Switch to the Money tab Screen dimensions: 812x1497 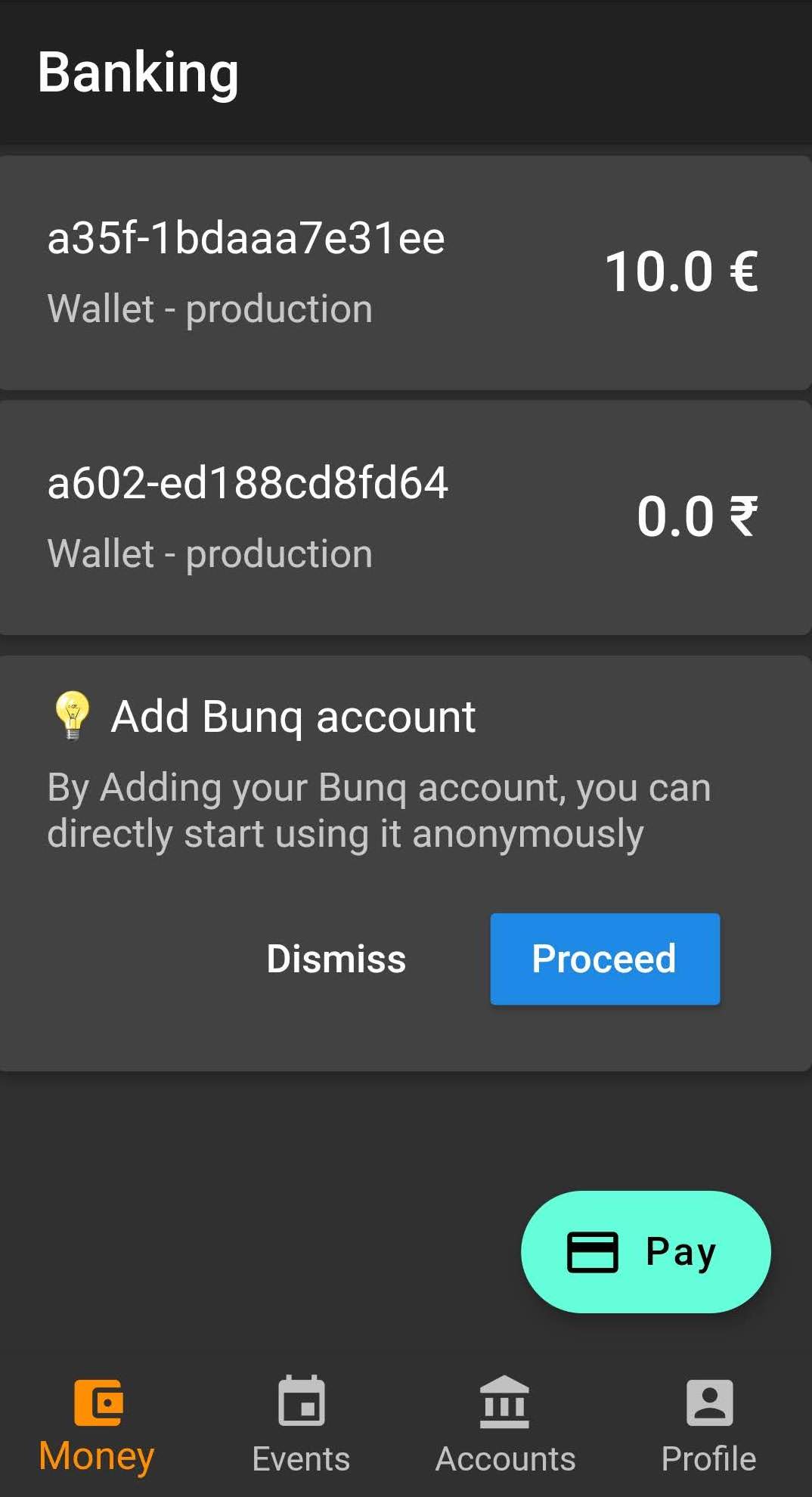coord(98,1424)
